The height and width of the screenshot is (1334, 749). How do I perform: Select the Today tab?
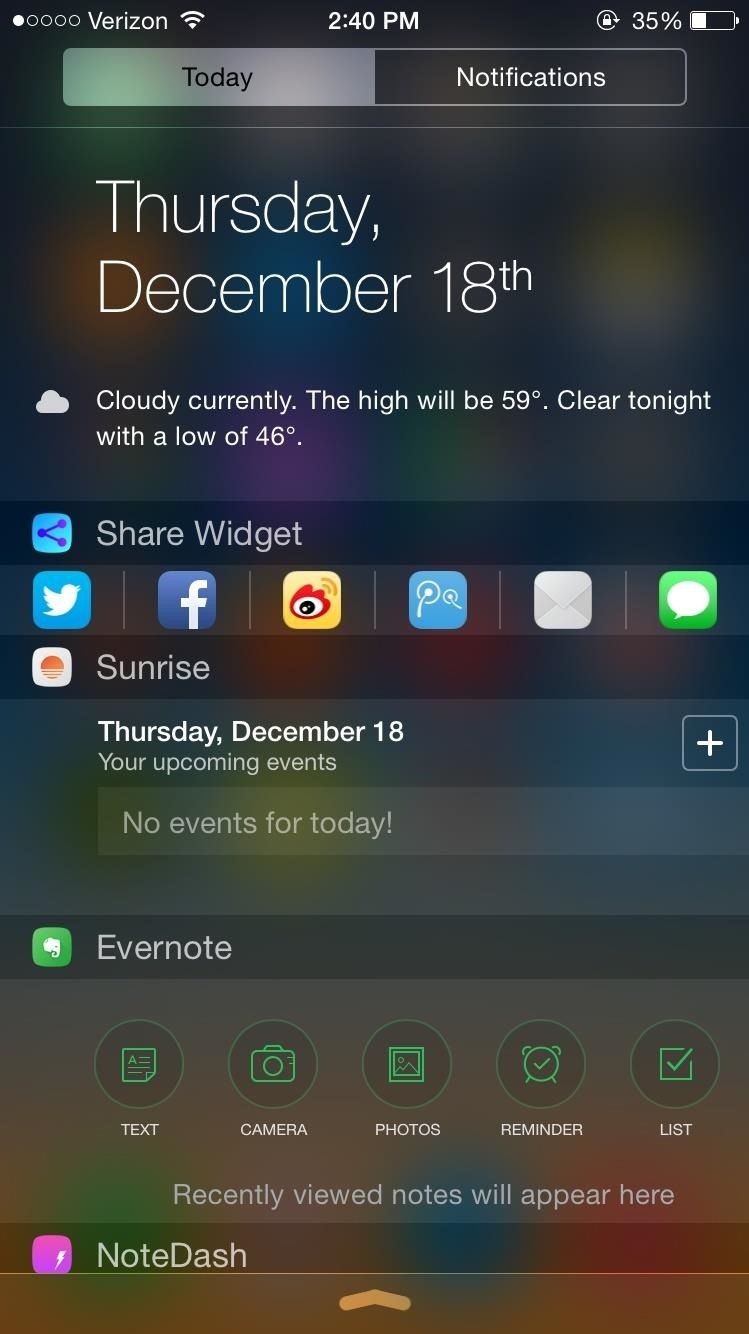[x=218, y=77]
